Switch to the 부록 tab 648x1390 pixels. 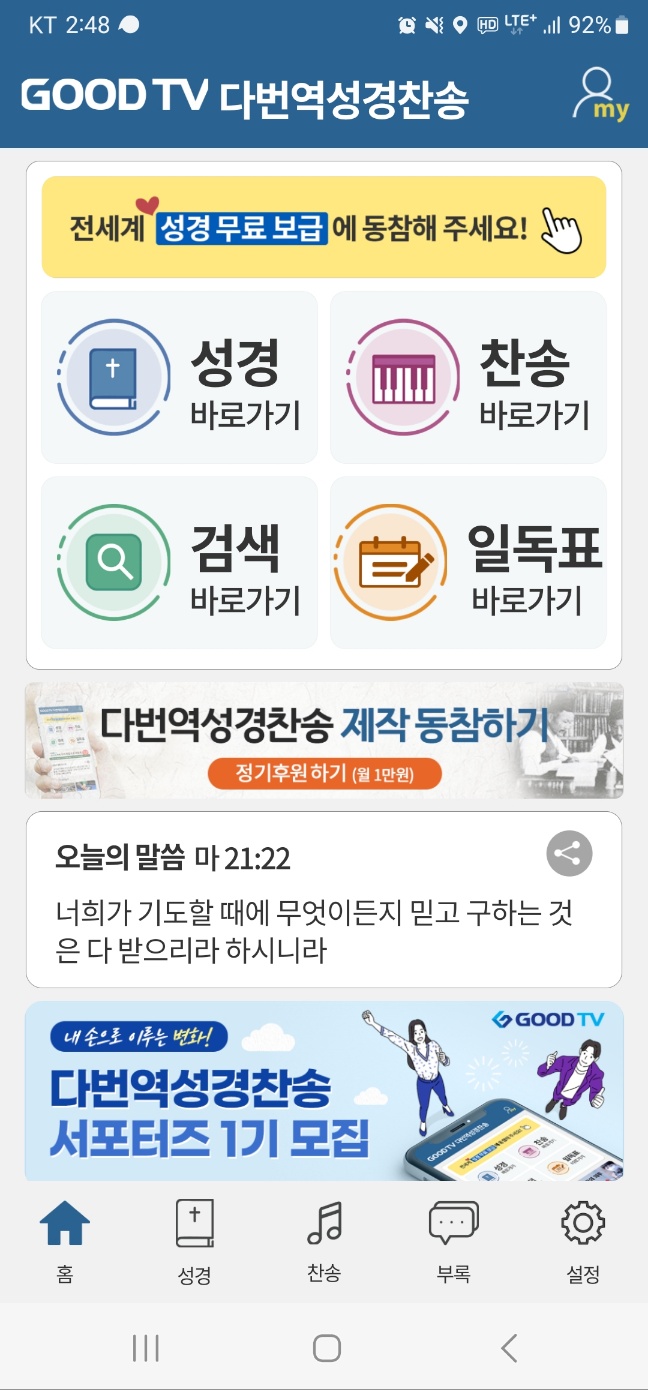[453, 1240]
